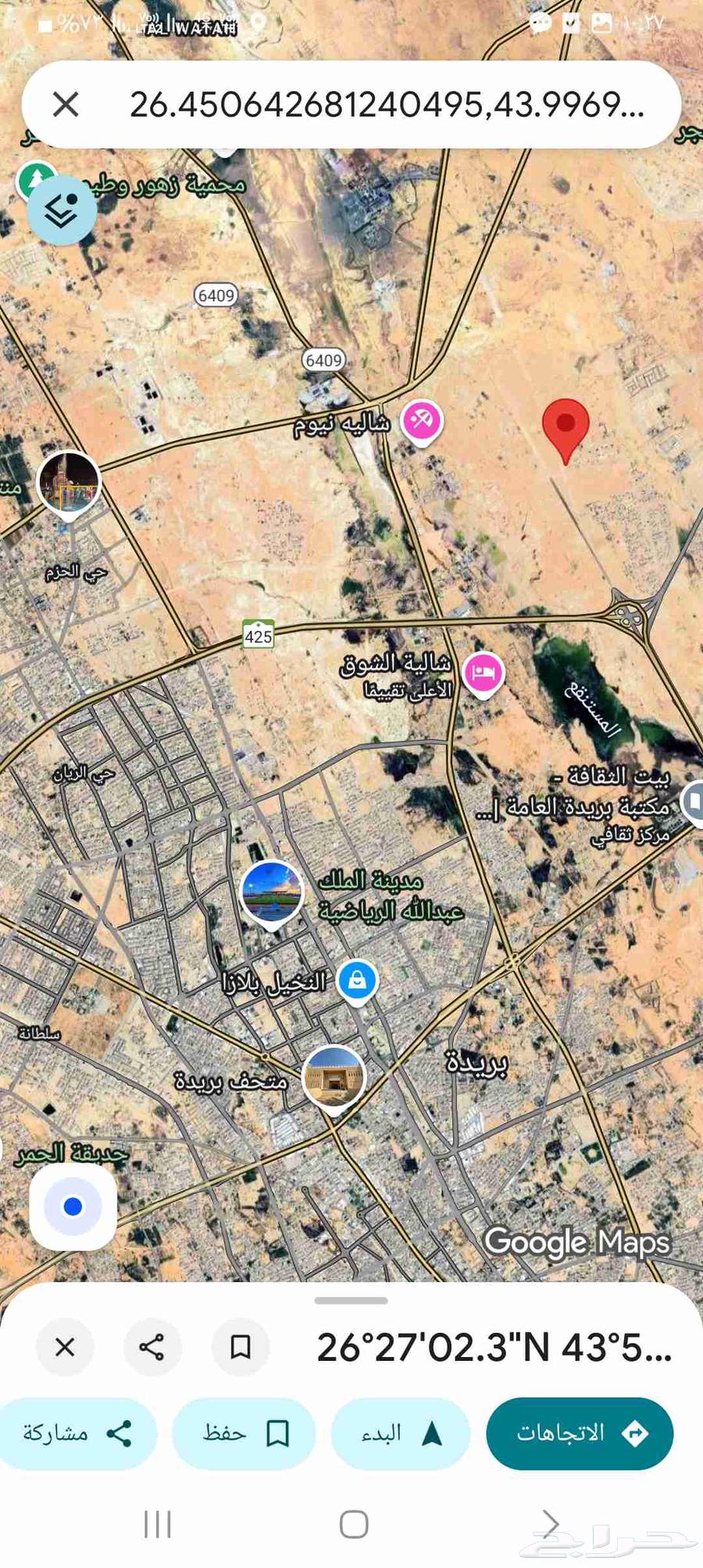Go to the home screen
Viewport: 703px width, 1568px height.
(353, 1523)
